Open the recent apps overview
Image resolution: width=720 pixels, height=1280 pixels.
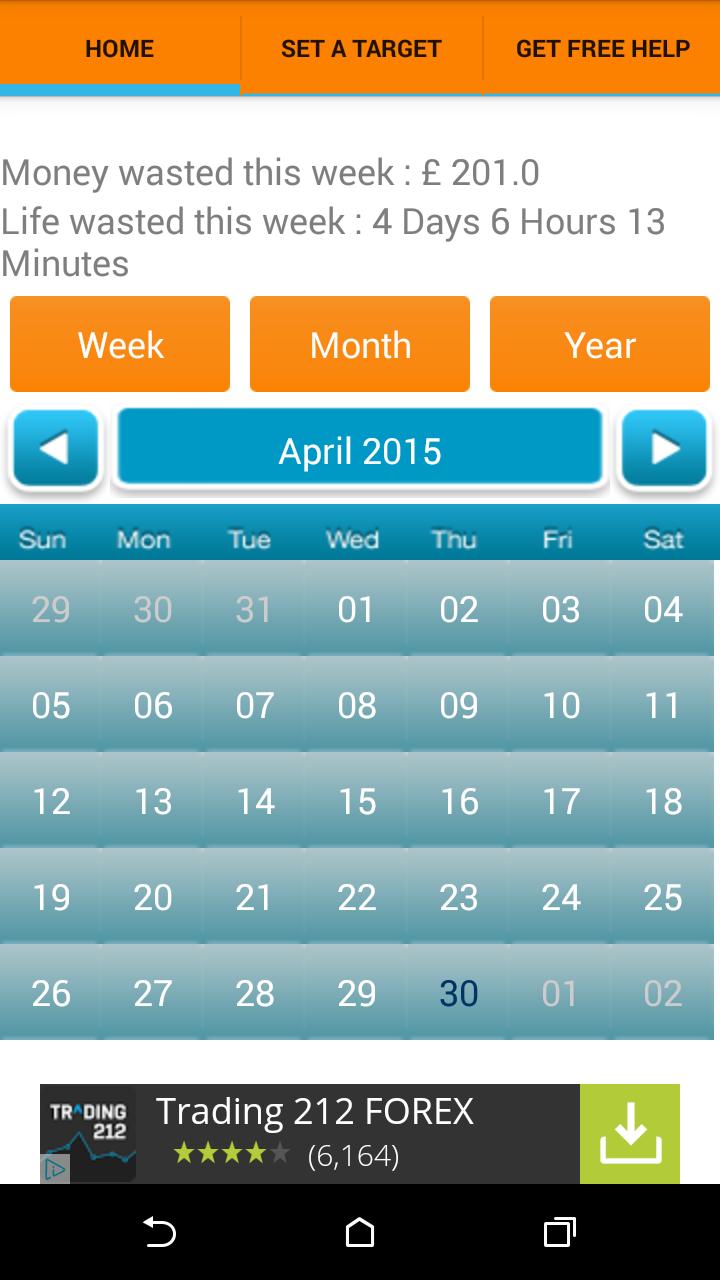(x=559, y=1232)
